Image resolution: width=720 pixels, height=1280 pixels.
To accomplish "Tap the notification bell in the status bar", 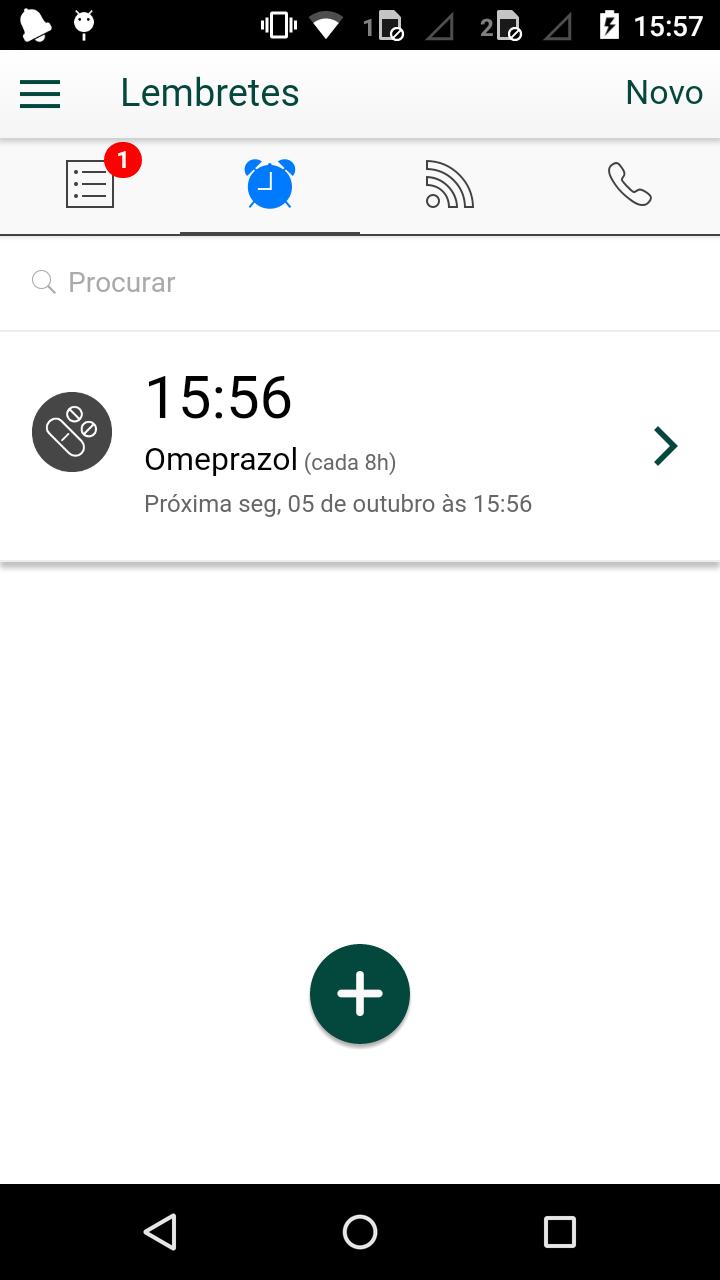I will tap(30, 22).
